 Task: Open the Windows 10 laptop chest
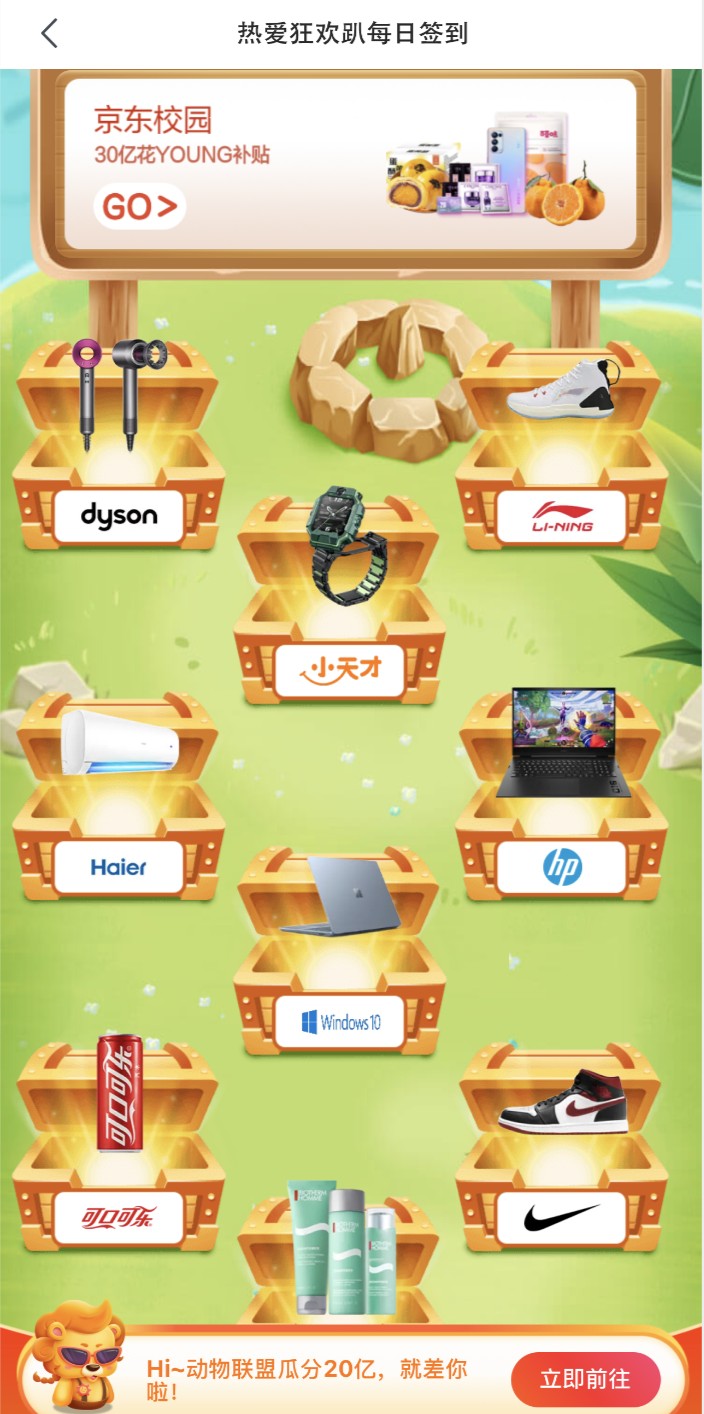click(x=340, y=955)
